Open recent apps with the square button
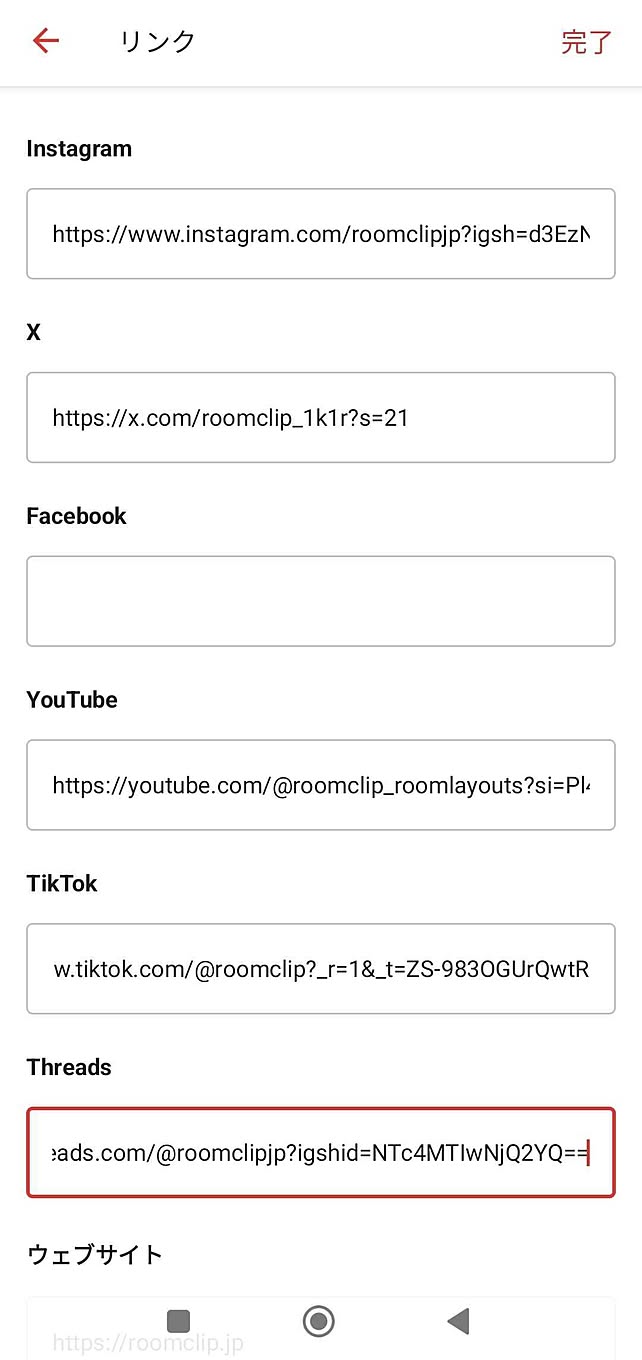642x1360 pixels. (x=179, y=1321)
